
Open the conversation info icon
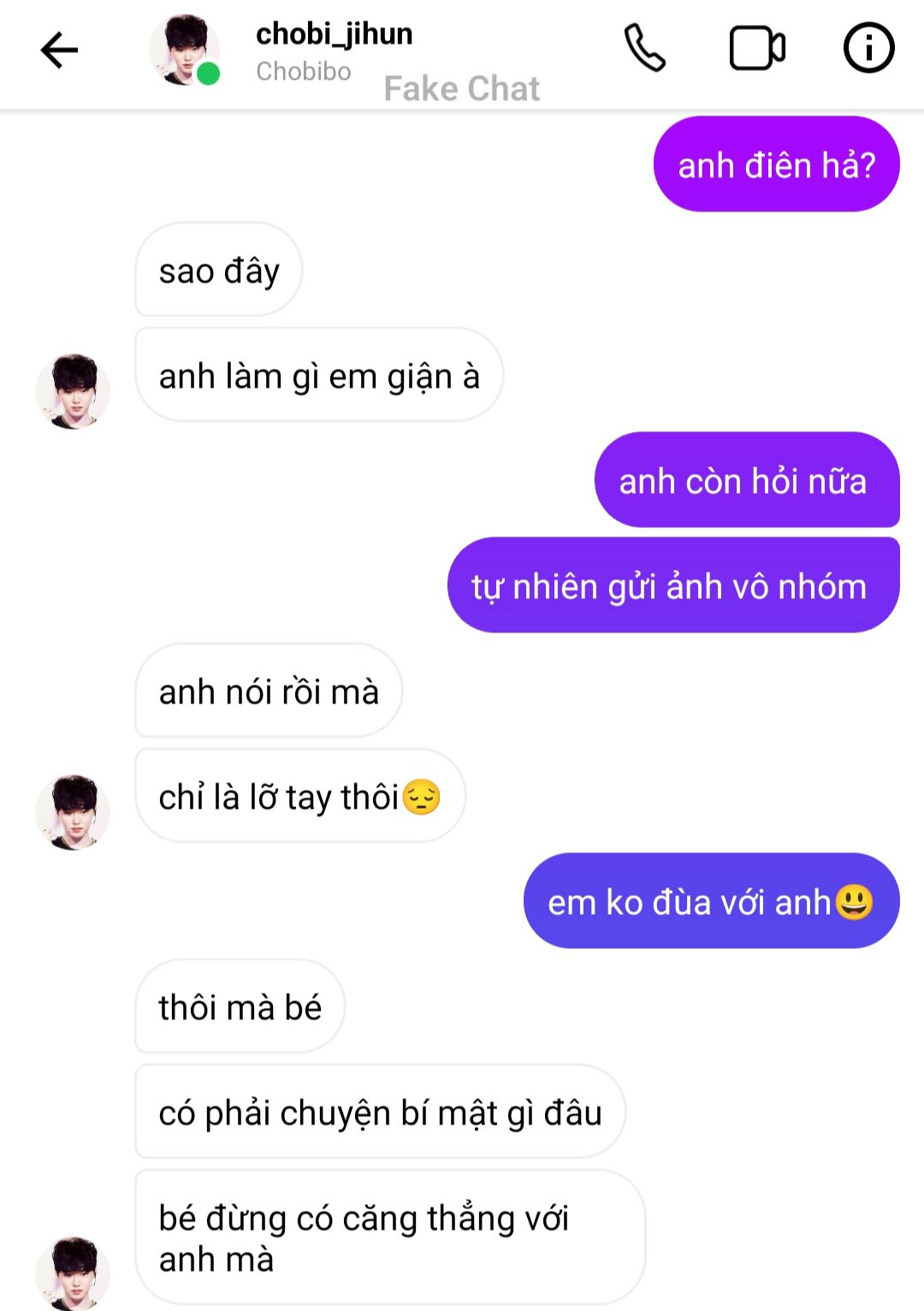(x=868, y=48)
